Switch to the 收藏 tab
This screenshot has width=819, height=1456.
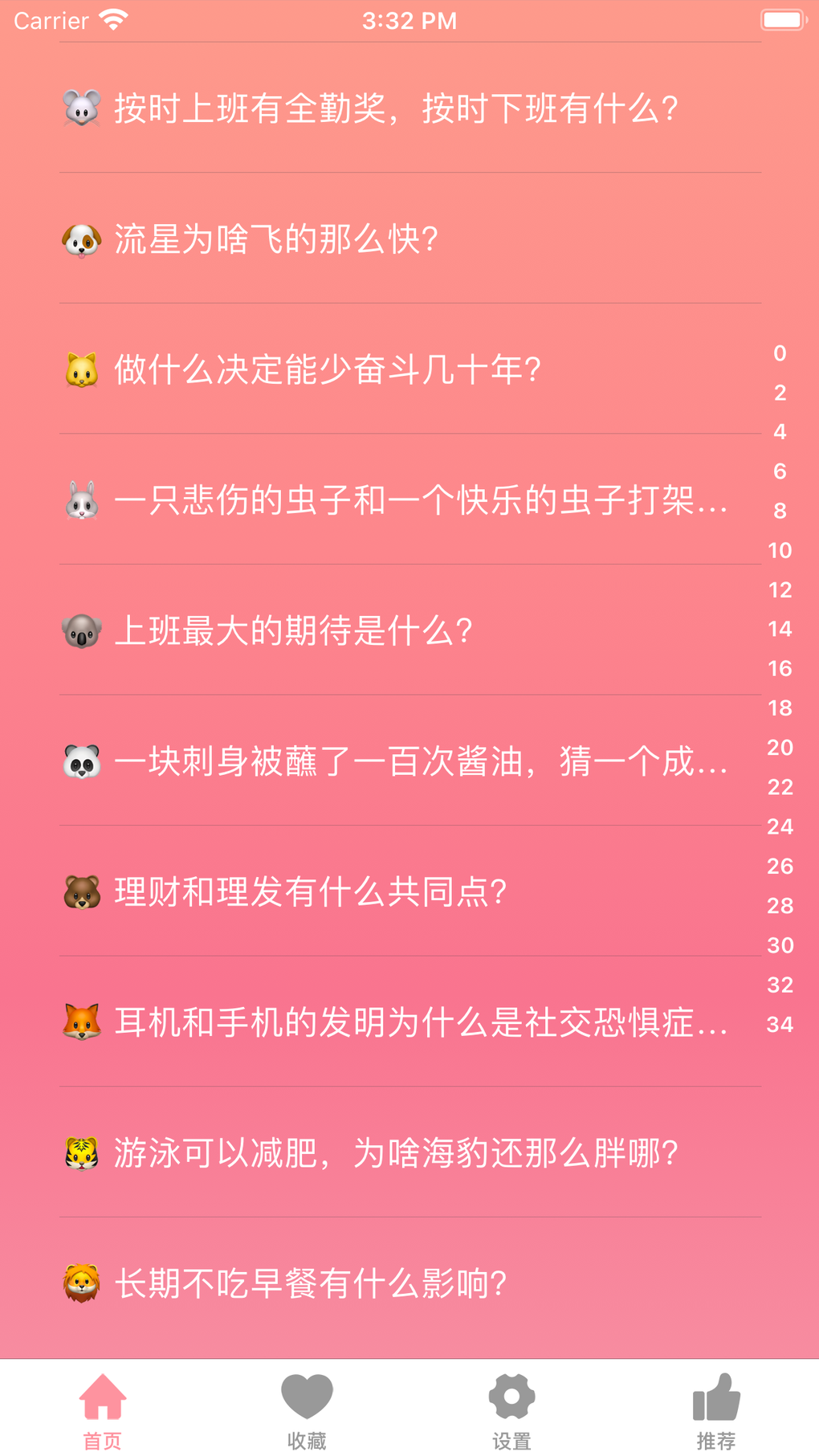click(307, 1409)
